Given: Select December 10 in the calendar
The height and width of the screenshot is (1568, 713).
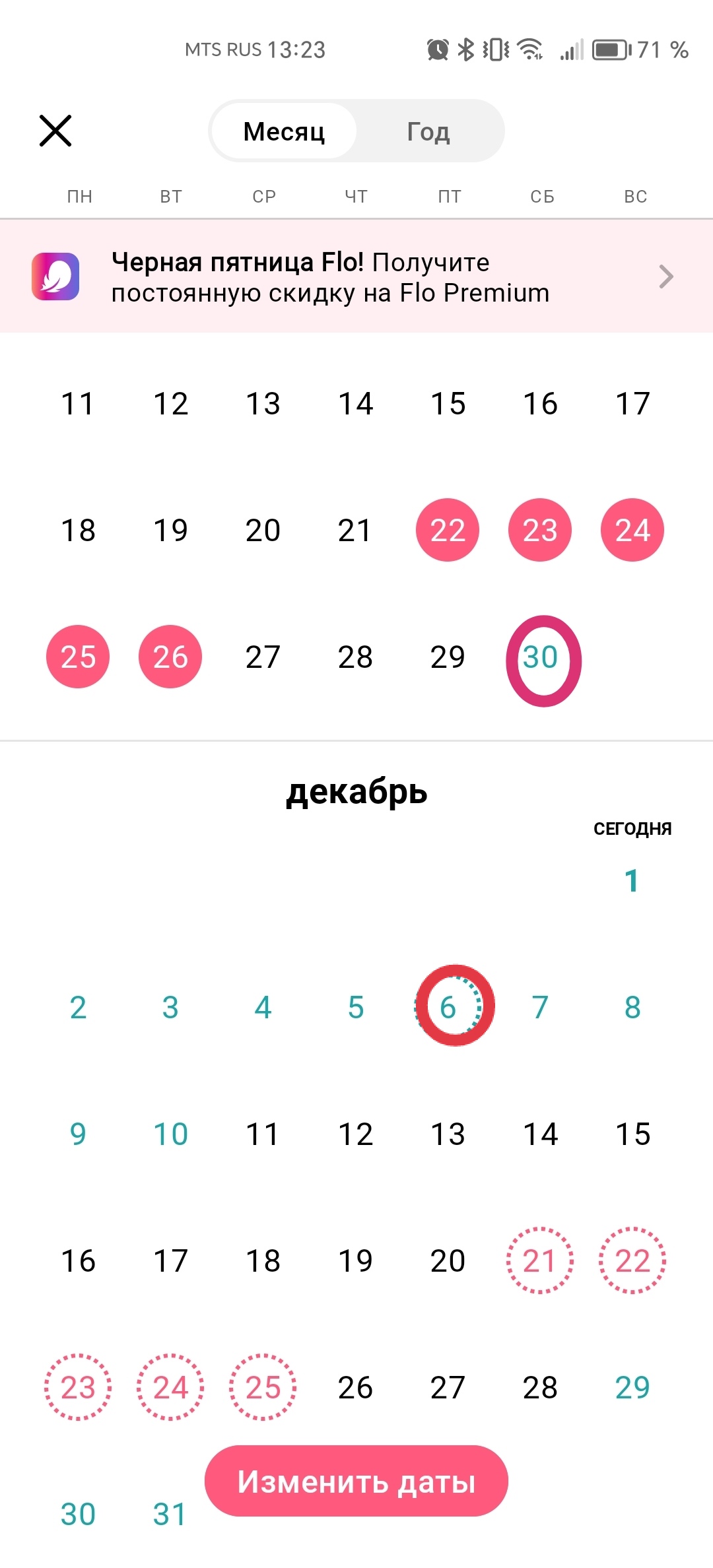Looking at the screenshot, I should [170, 1134].
